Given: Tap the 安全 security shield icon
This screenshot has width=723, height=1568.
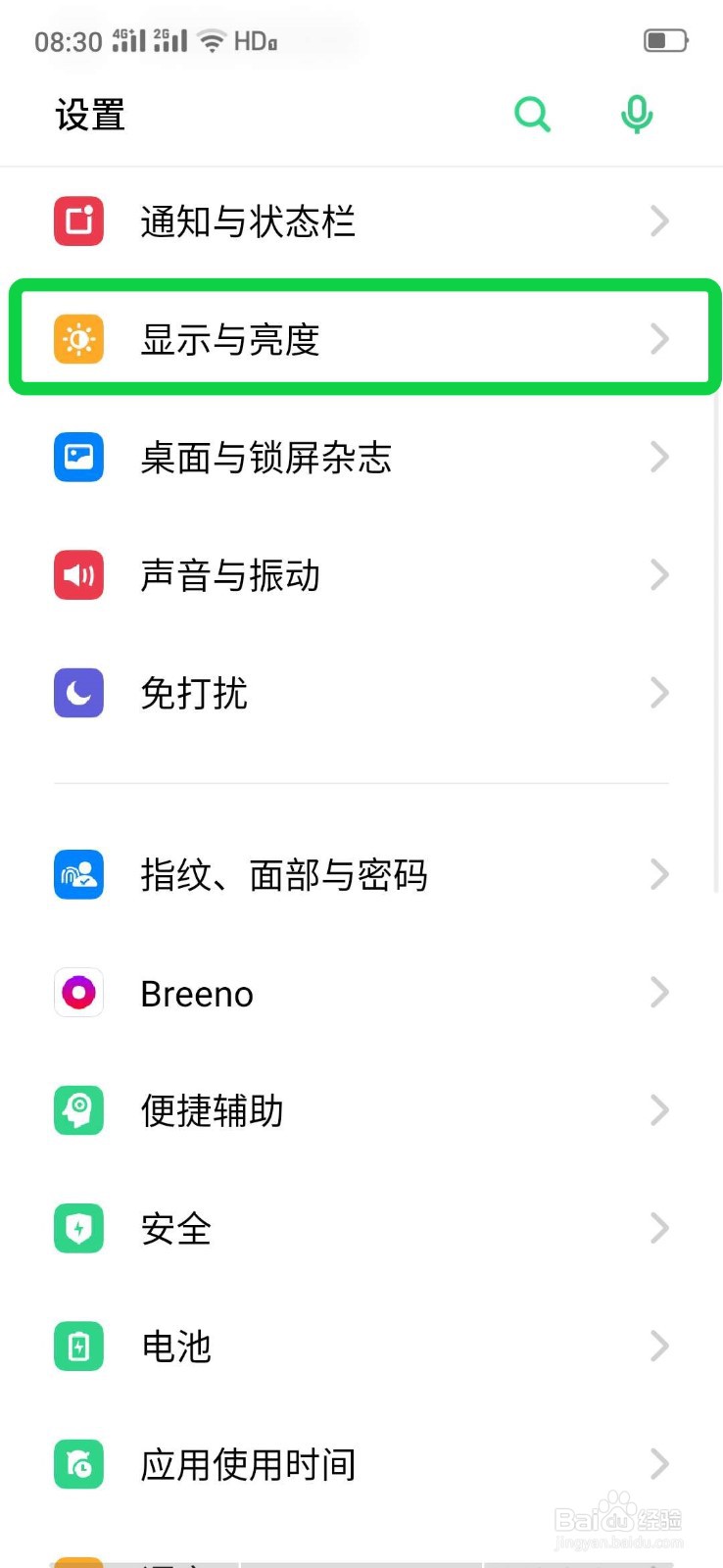Looking at the screenshot, I should point(77,1228).
